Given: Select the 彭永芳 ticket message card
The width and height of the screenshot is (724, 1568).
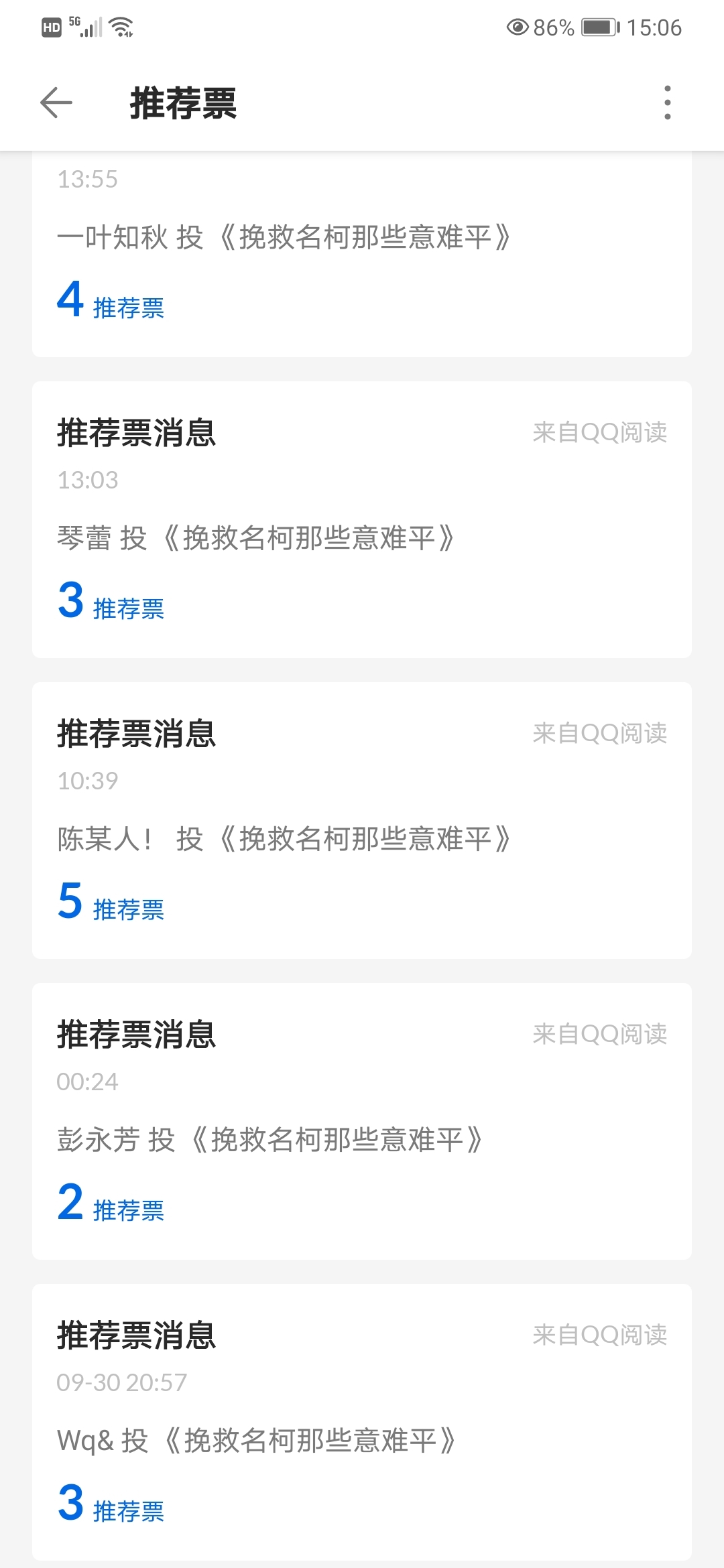Looking at the screenshot, I should pyautogui.click(x=362, y=1122).
